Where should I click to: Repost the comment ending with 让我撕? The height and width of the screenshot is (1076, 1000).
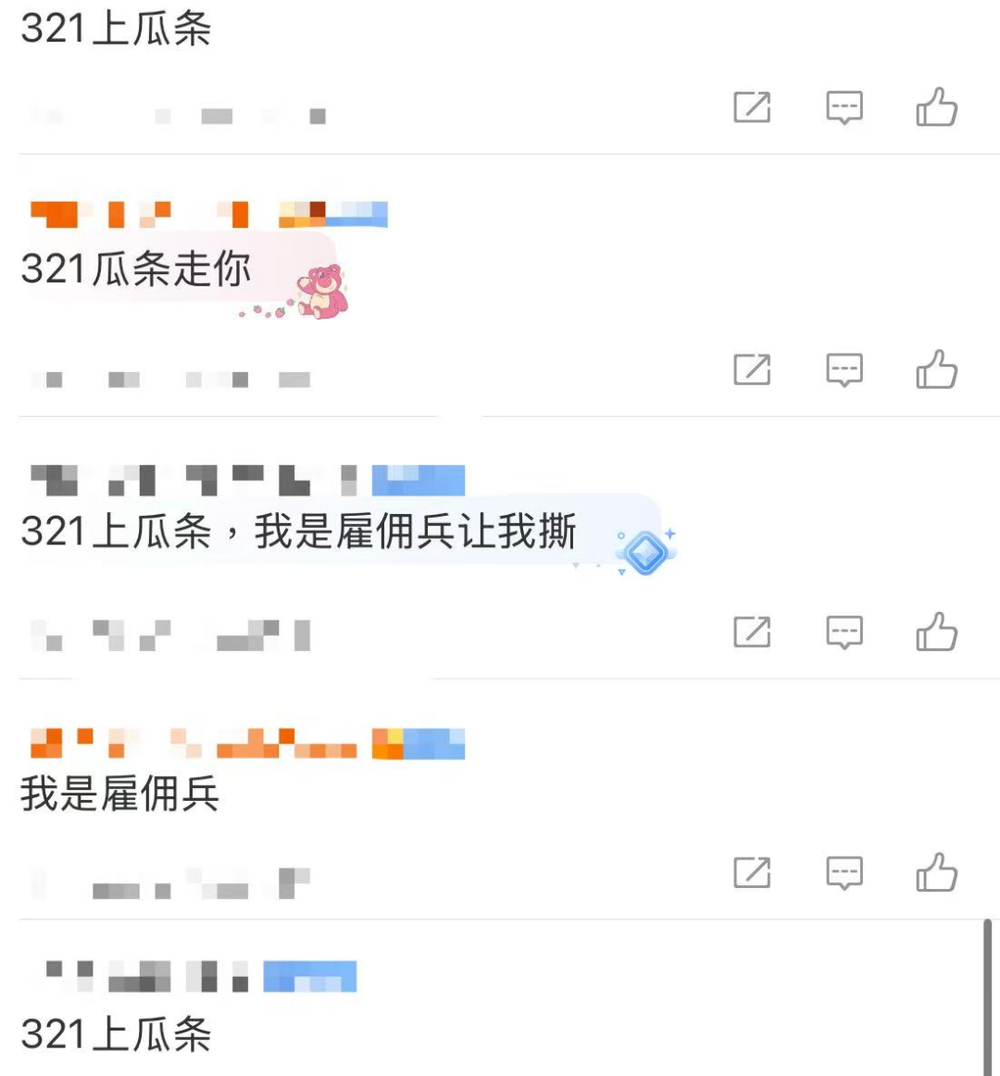click(x=752, y=632)
